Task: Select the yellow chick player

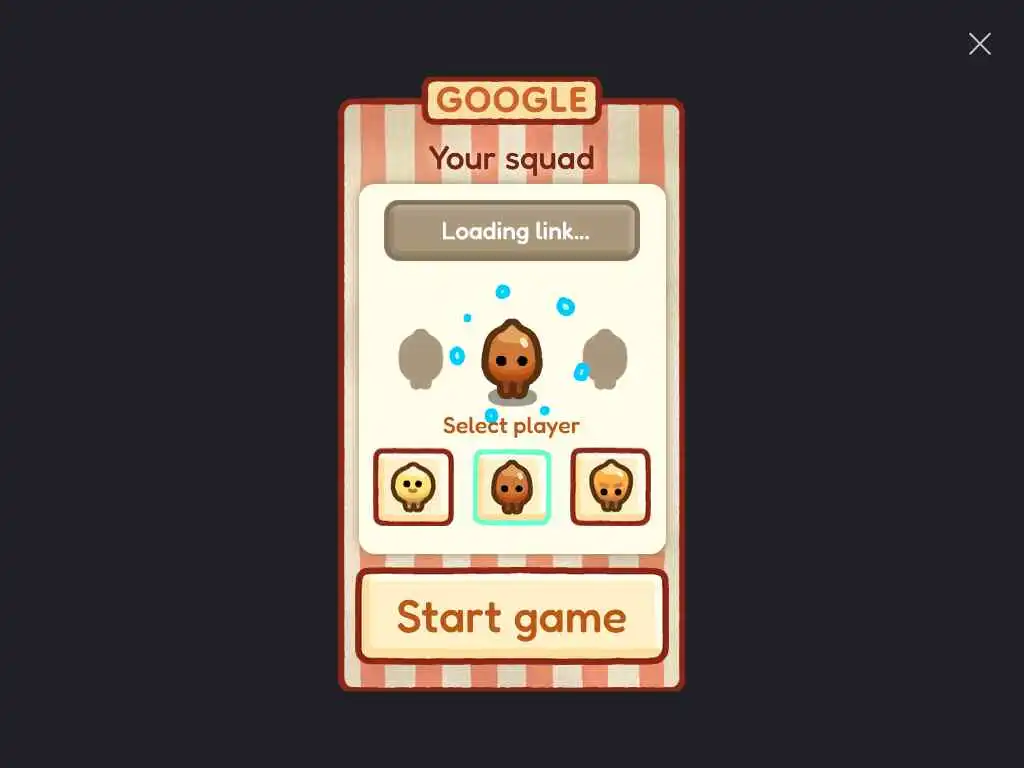Action: coord(413,487)
